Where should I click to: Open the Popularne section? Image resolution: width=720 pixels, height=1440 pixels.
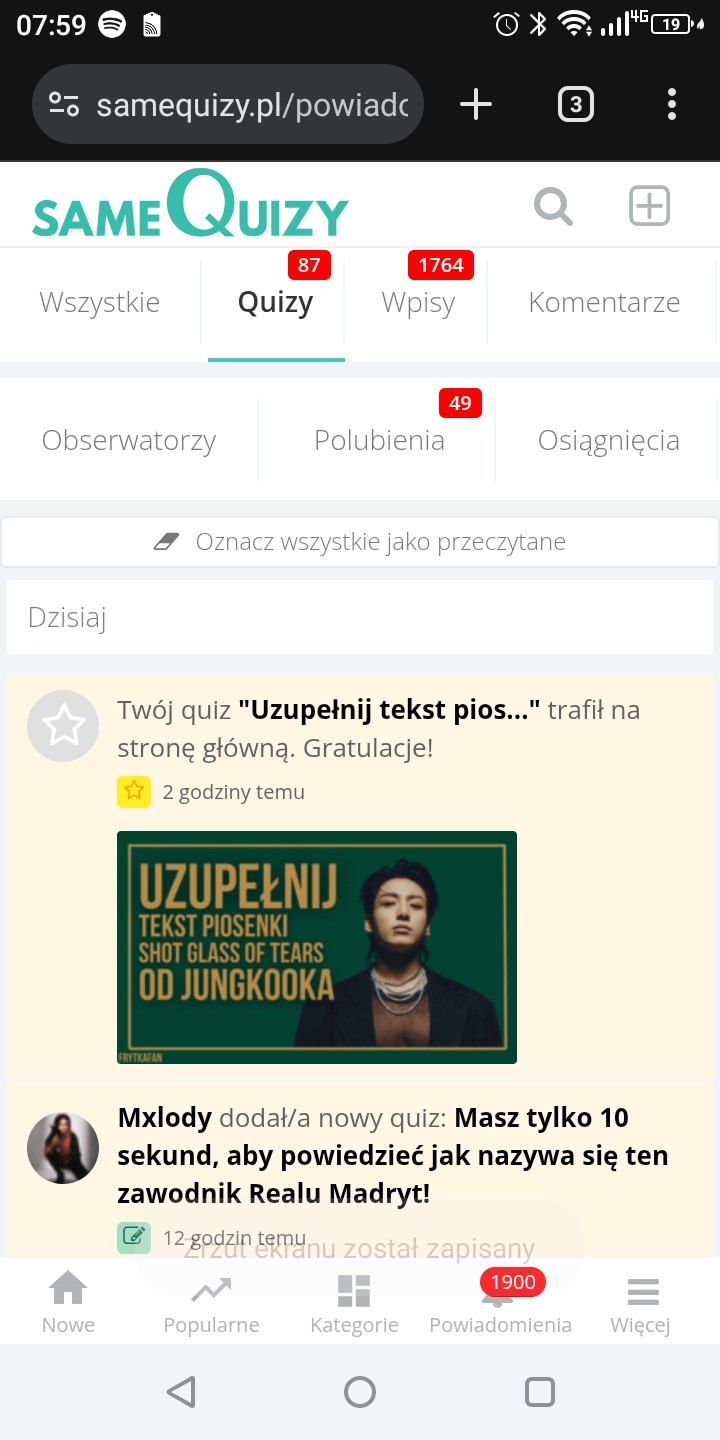click(211, 1303)
